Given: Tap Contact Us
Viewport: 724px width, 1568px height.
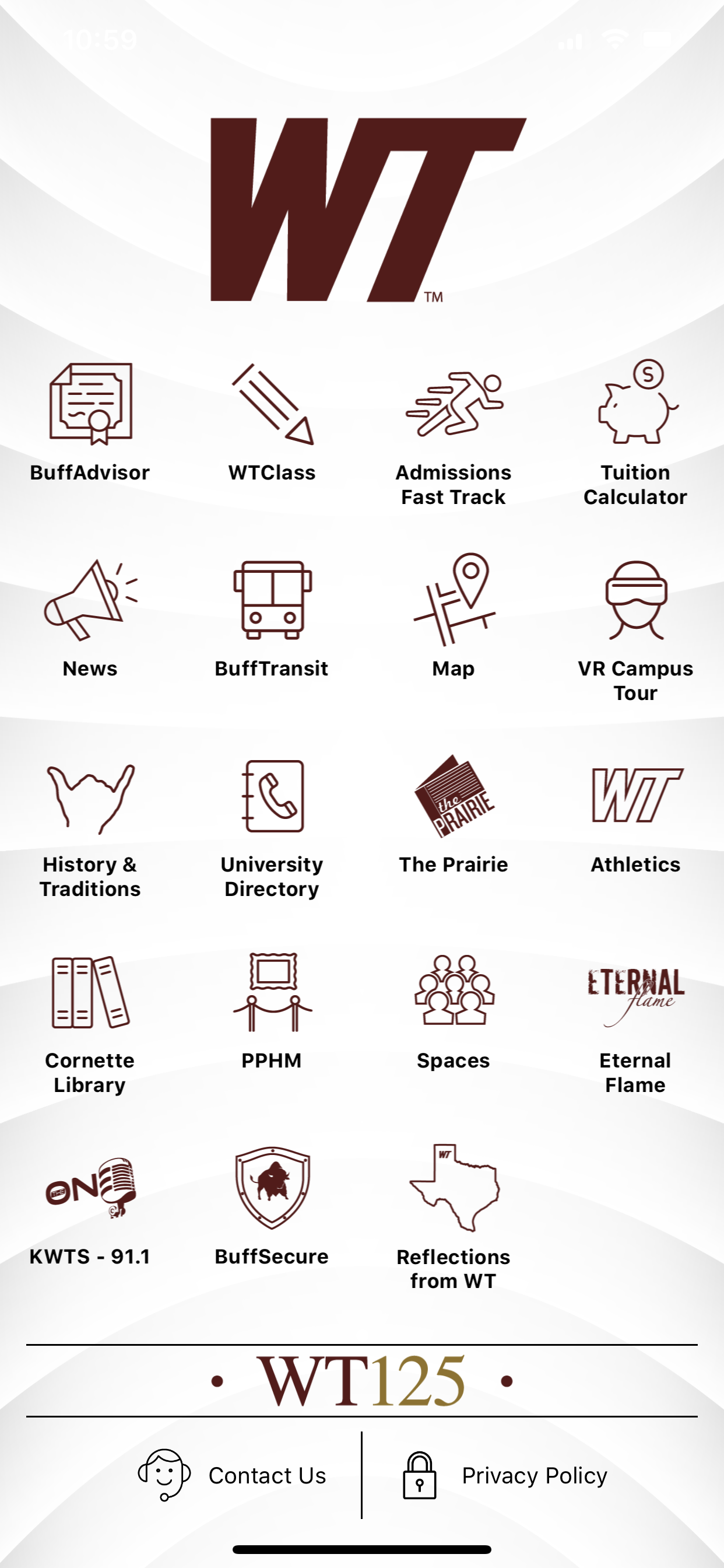Looking at the screenshot, I should point(232,1475).
